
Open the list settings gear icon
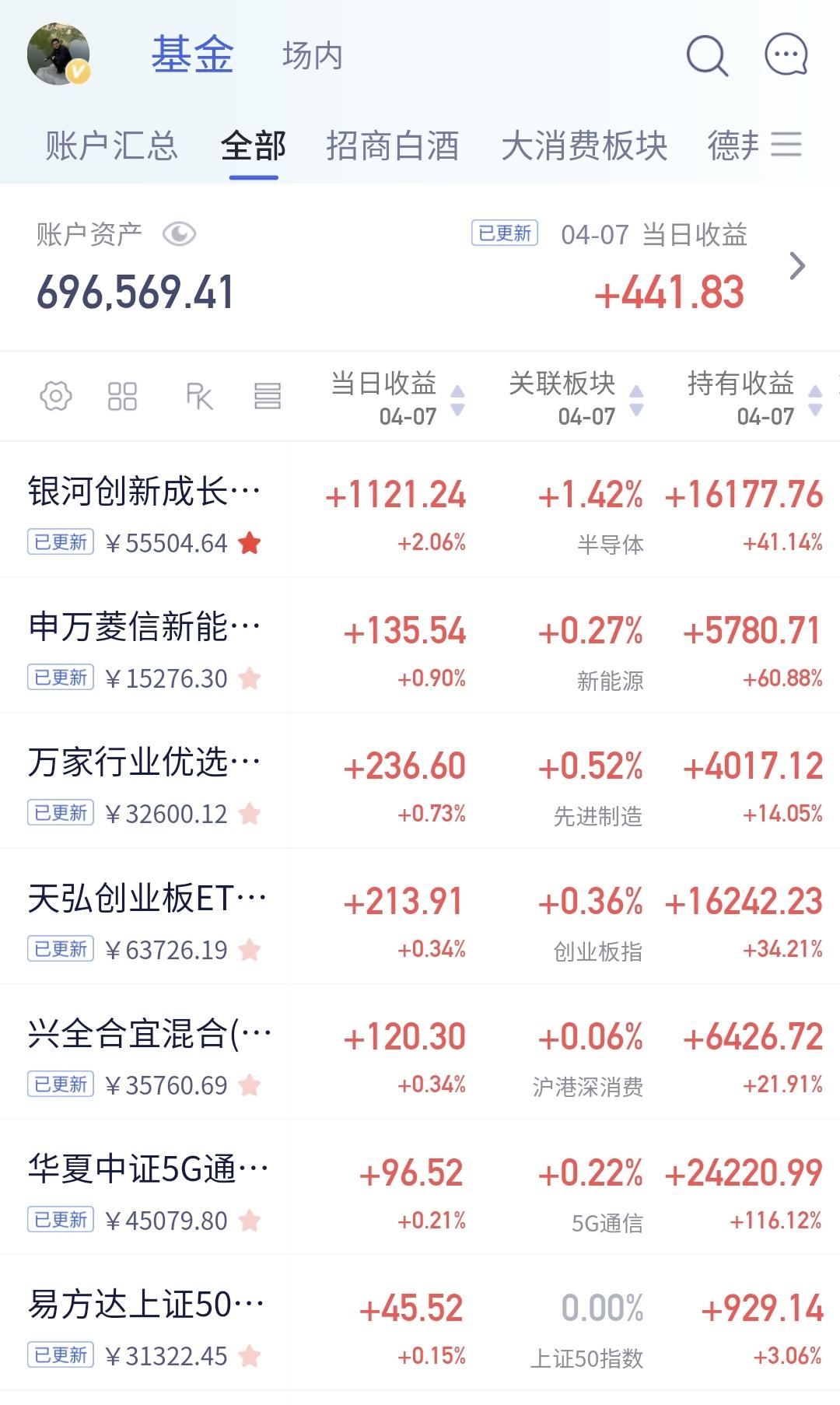click(56, 396)
